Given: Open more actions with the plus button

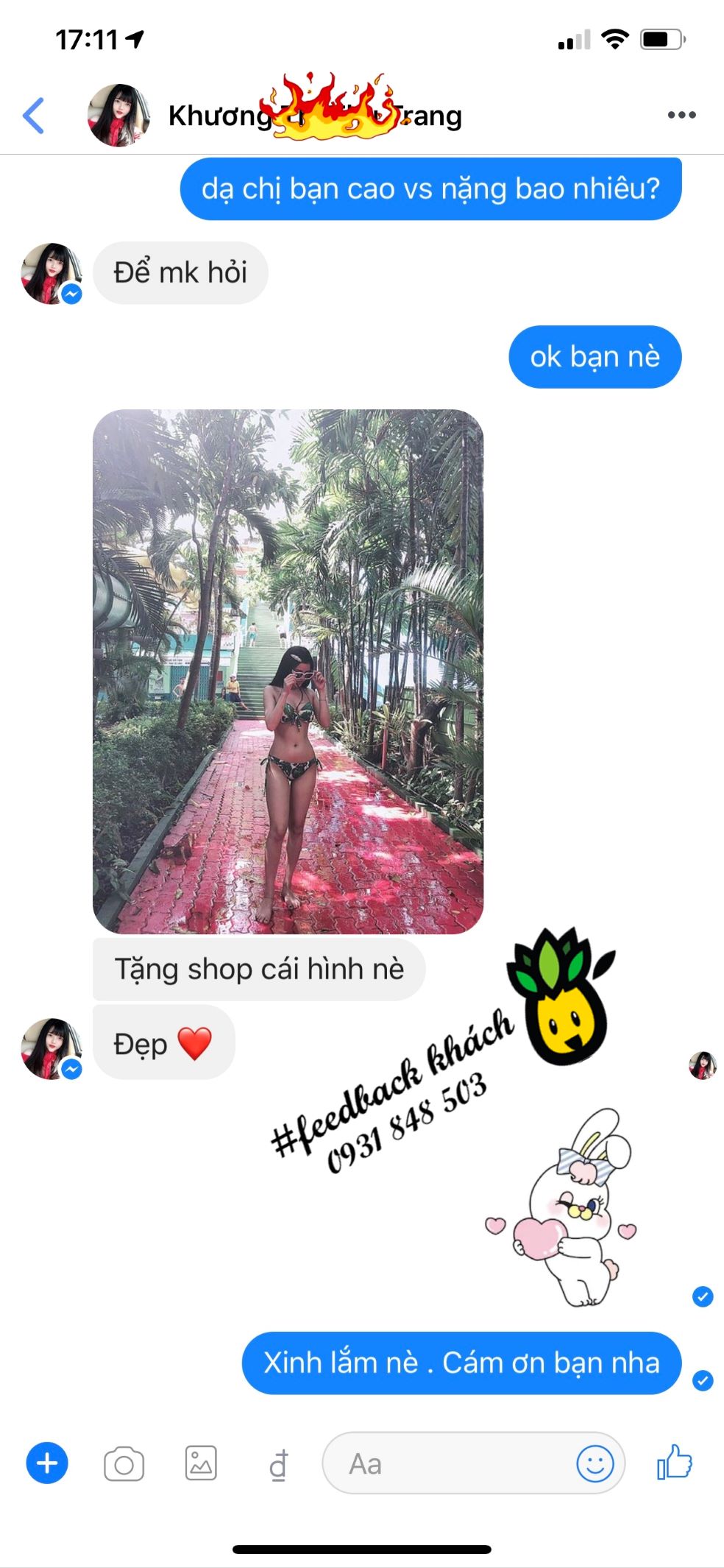Looking at the screenshot, I should point(47,1463).
